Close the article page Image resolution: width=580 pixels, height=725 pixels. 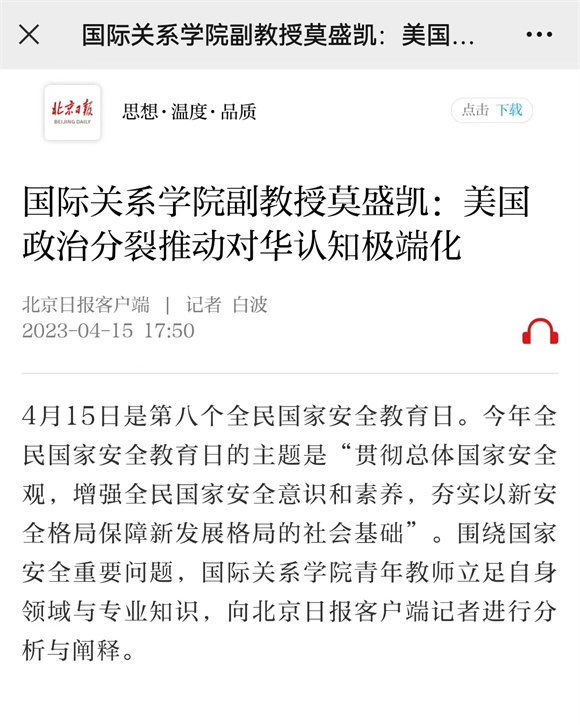[x=29, y=35]
